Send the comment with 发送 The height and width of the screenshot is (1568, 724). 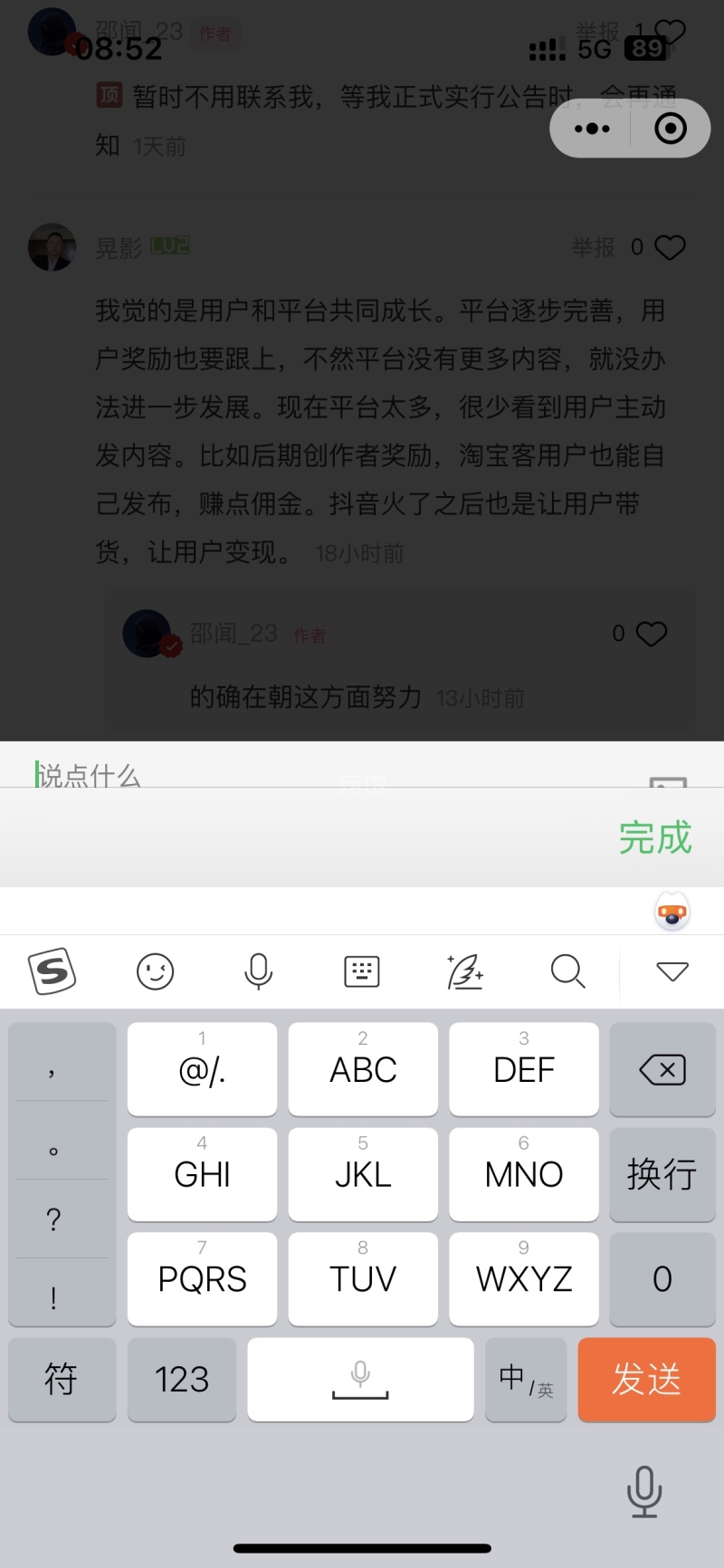click(x=646, y=1379)
